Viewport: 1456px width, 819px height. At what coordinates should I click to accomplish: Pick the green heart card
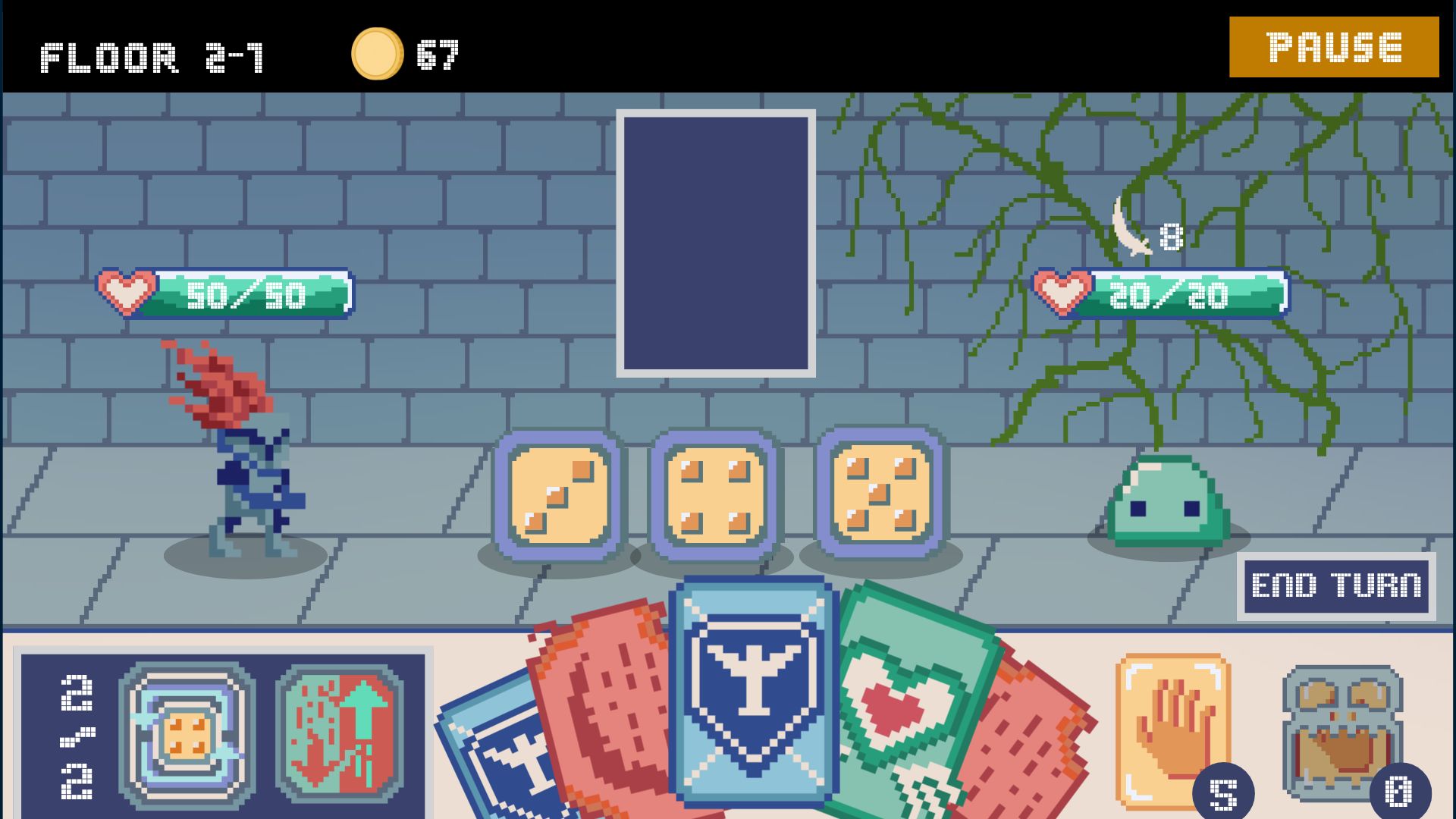tap(910, 698)
